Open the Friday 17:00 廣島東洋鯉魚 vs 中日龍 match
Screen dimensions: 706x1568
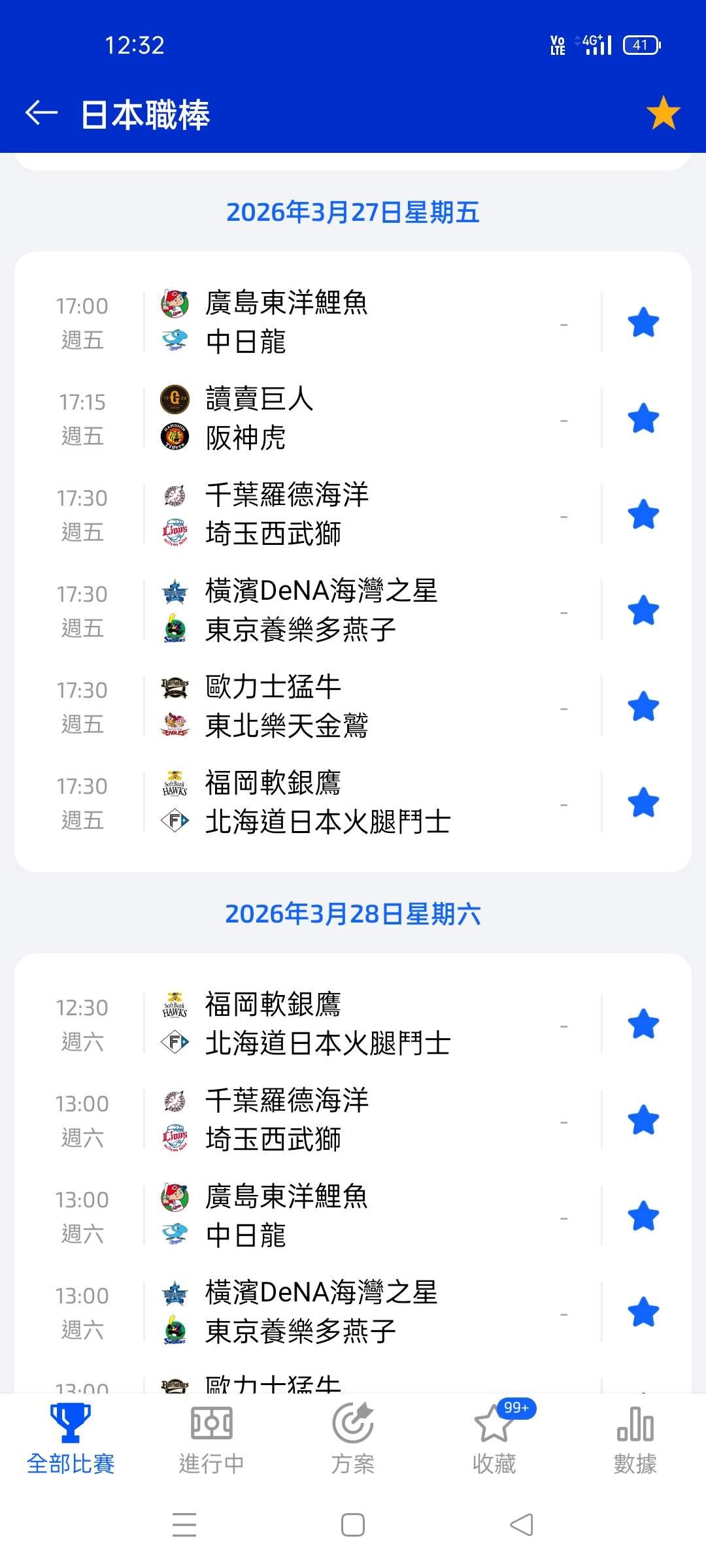pyautogui.click(x=353, y=323)
